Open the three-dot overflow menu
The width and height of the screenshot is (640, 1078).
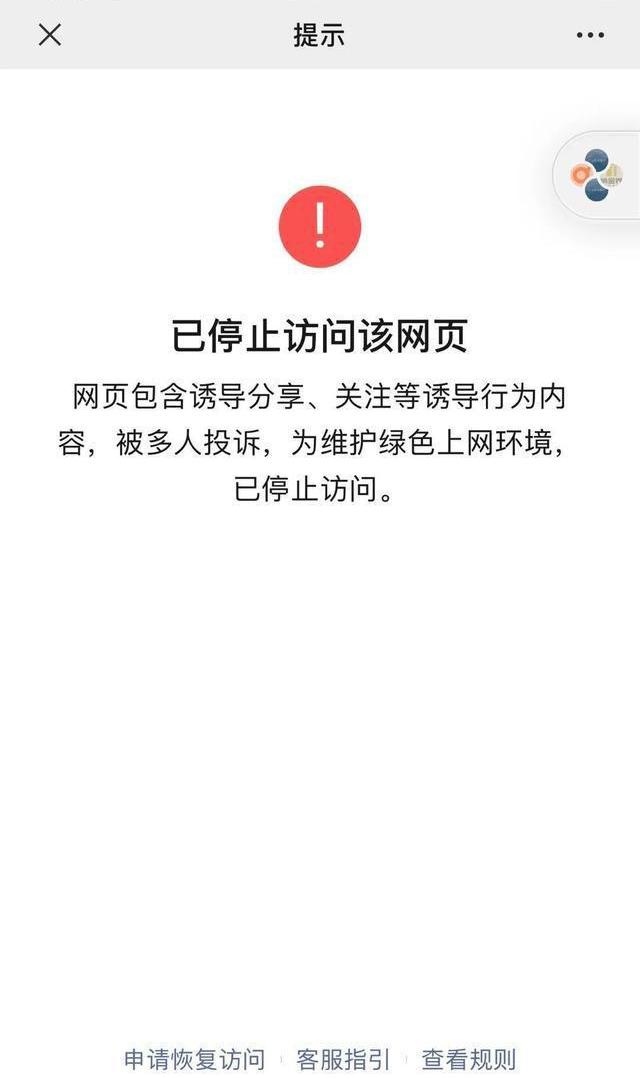tap(590, 35)
